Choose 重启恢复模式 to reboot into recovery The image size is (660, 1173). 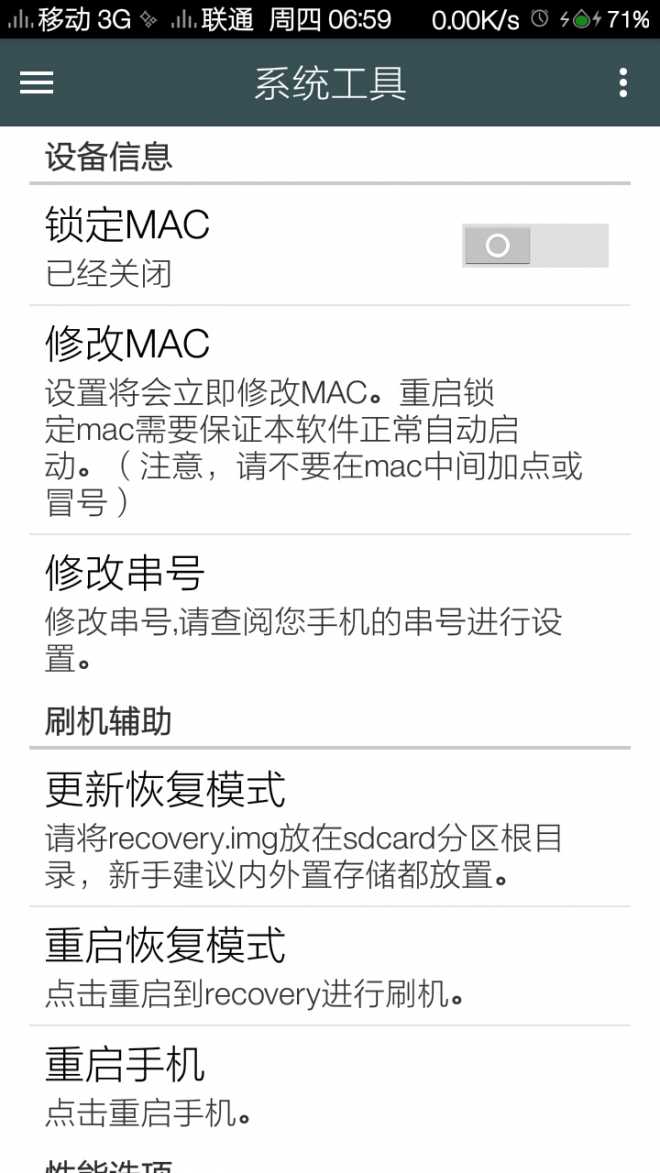point(330,966)
